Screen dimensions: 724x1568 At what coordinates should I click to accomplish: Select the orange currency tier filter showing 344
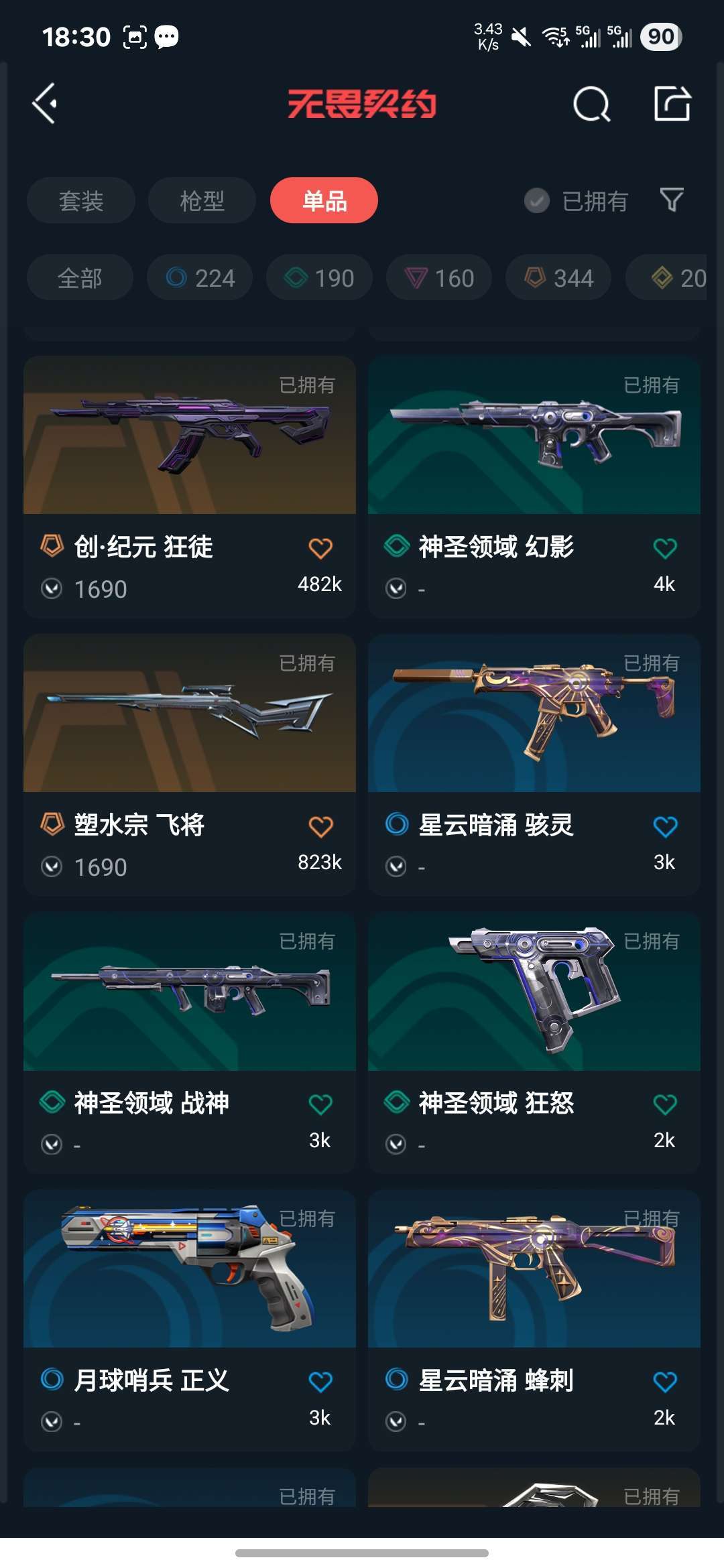click(x=558, y=277)
